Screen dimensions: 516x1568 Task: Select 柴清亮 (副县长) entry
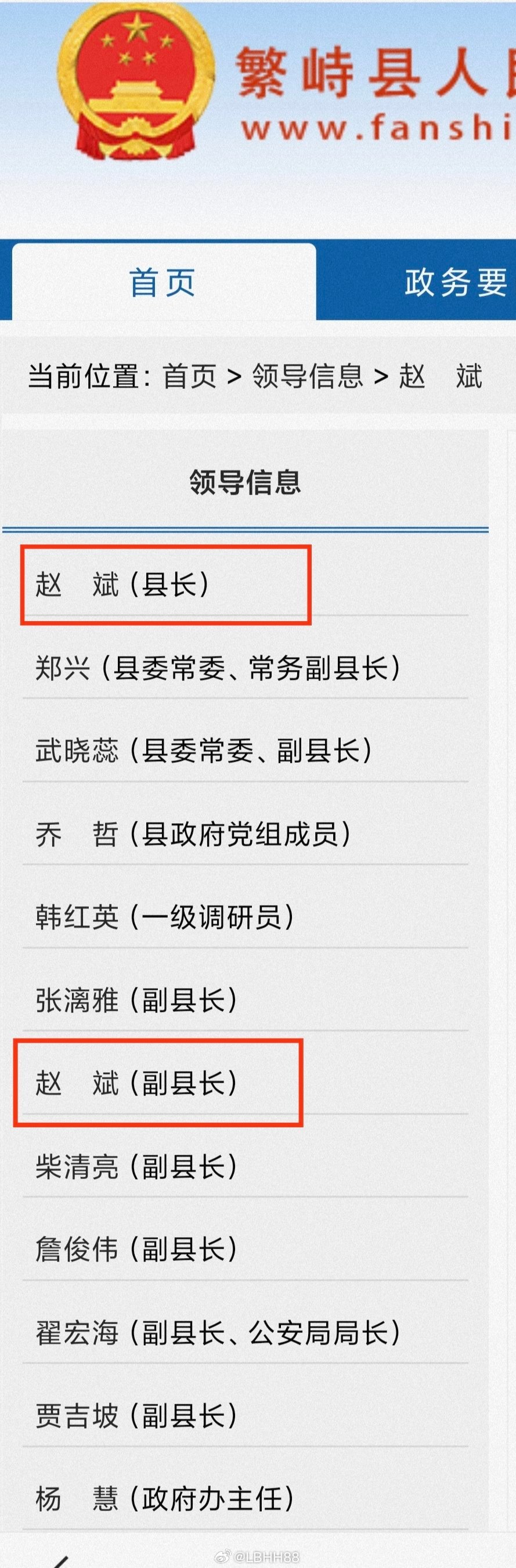[136, 1167]
